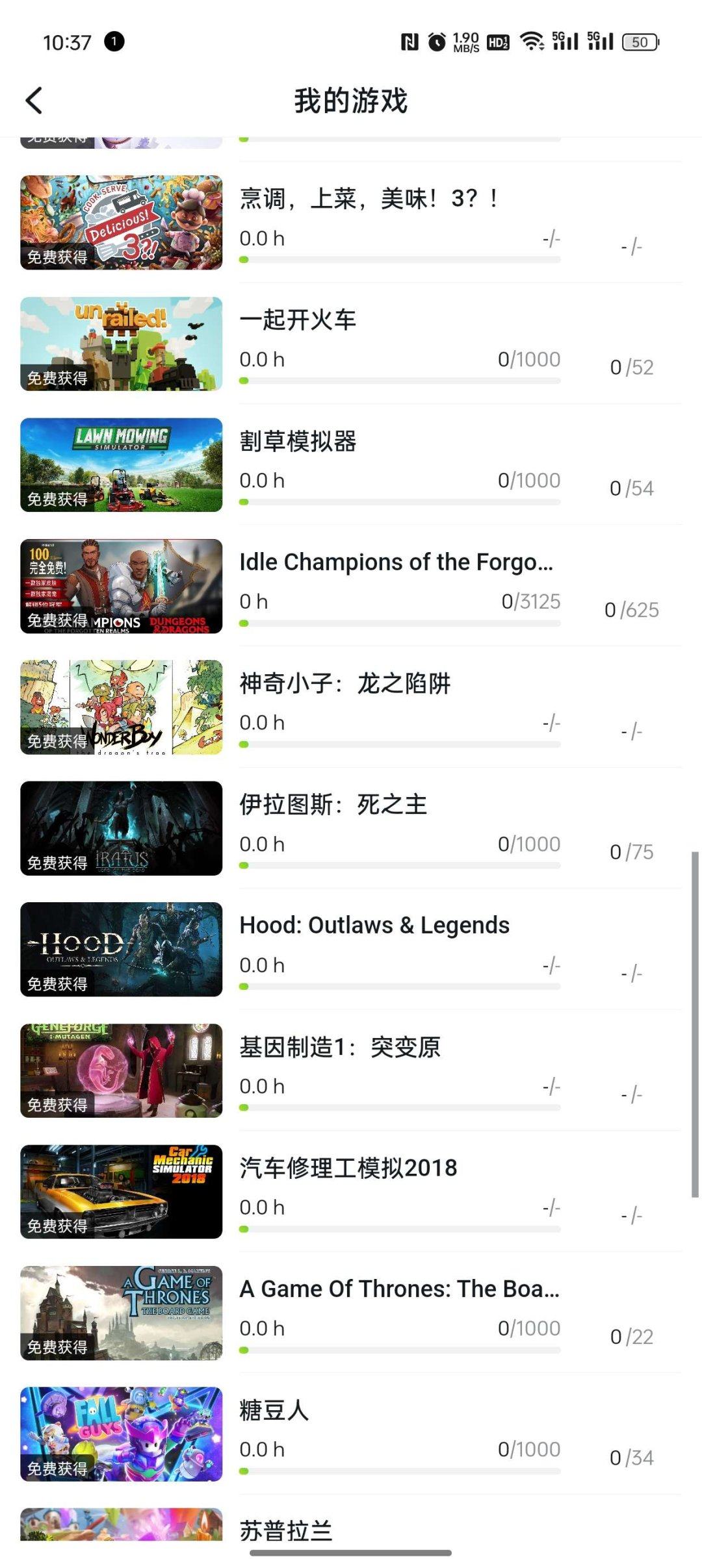Tap the 汽车修理工模拟2018 cover image
Screen dimensions: 702x1568
click(x=121, y=1192)
